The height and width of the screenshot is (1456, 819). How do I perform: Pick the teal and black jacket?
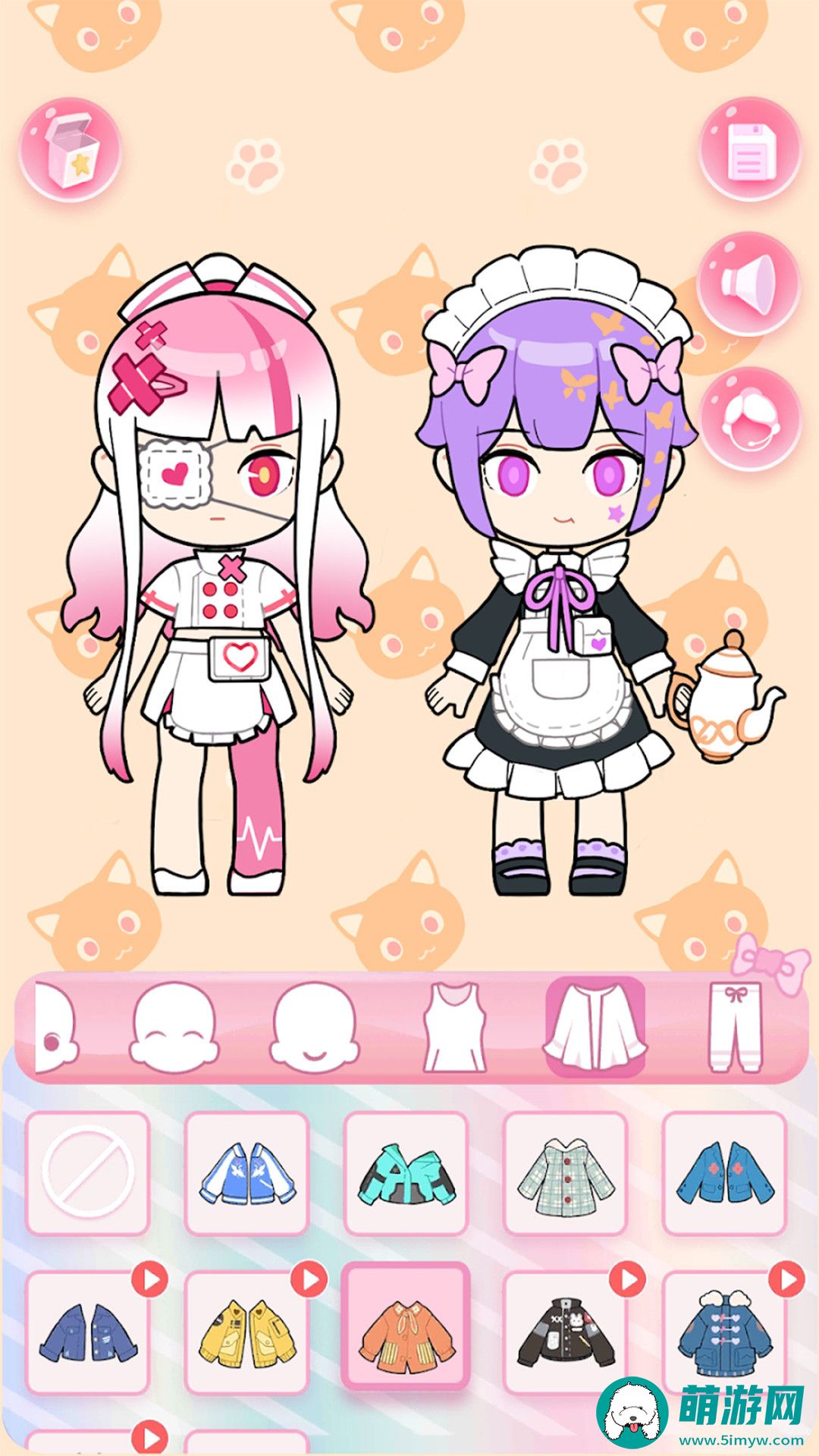pos(406,1173)
